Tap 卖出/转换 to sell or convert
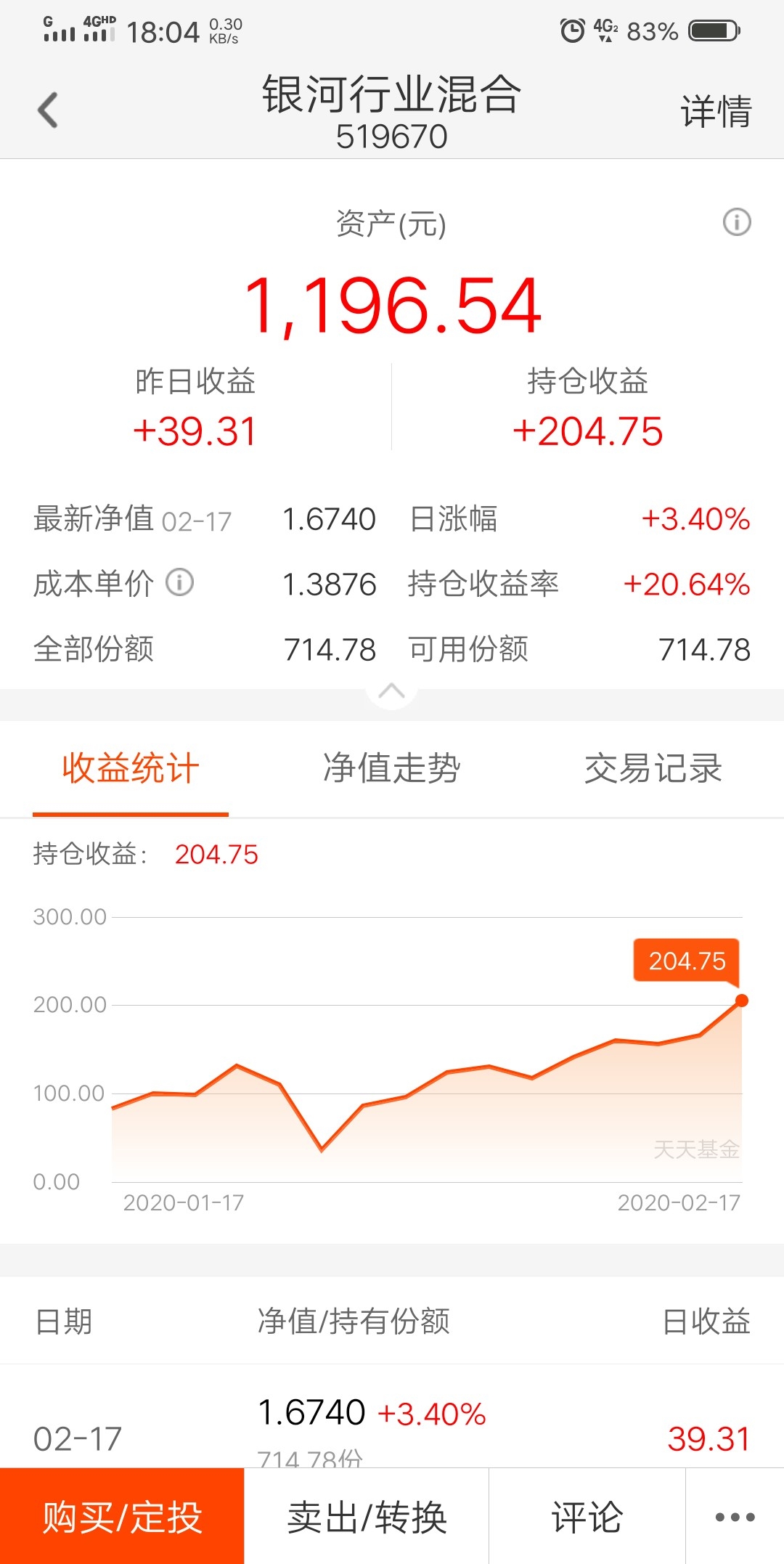 367,1516
